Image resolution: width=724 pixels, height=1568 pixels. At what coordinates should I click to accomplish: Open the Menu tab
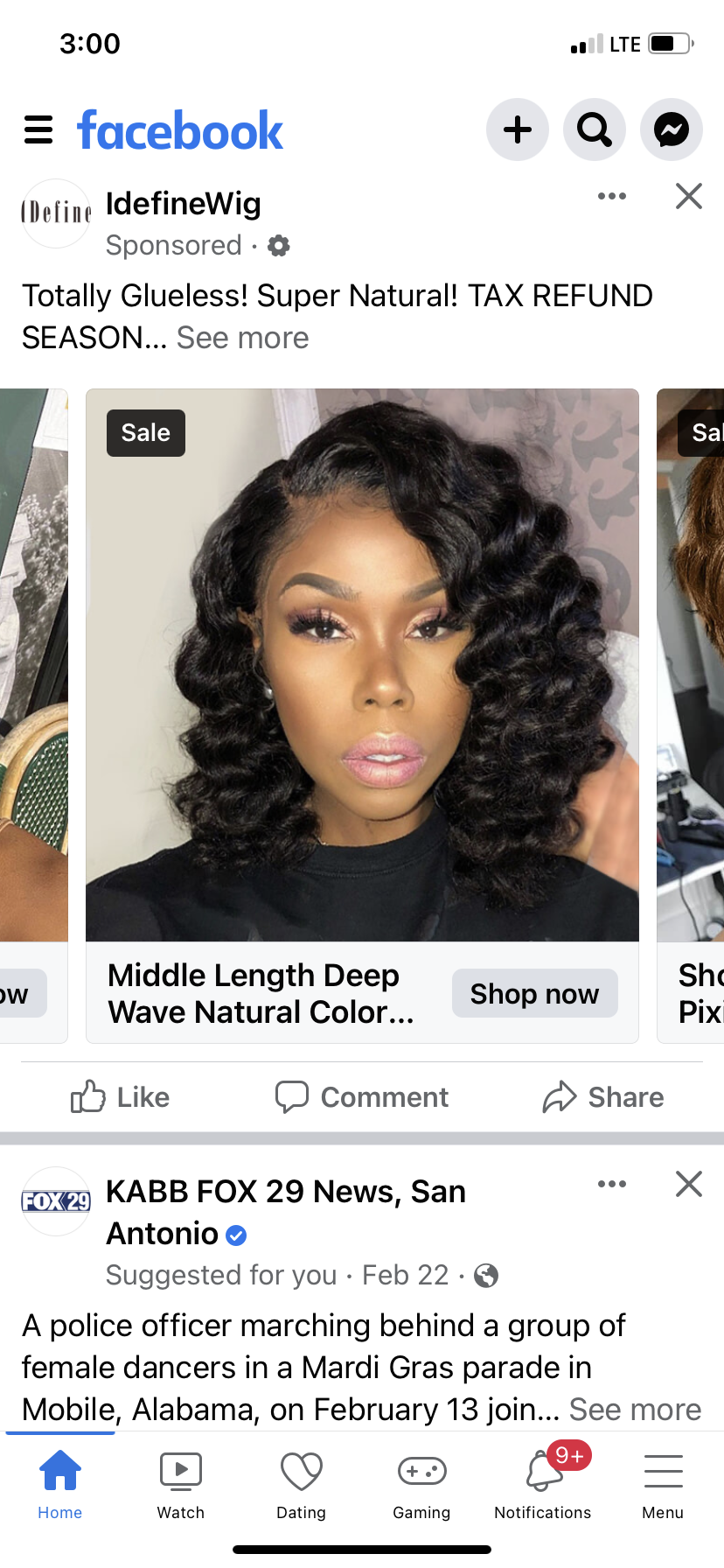pyautogui.click(x=664, y=1487)
